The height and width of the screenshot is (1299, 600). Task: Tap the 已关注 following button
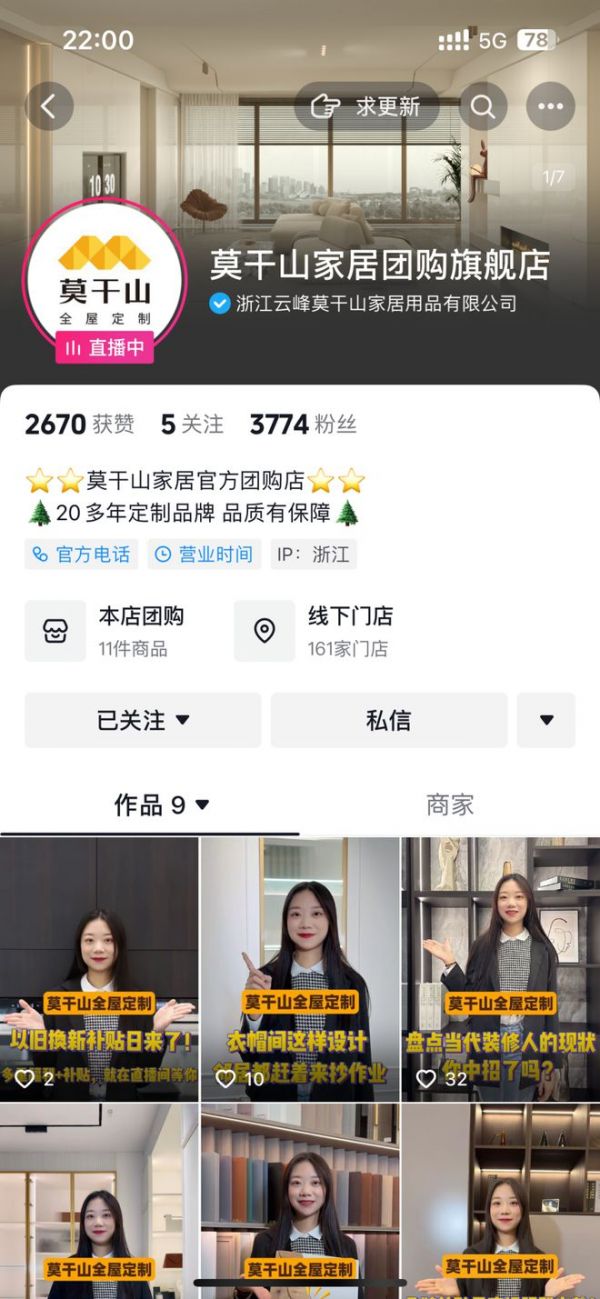click(143, 720)
